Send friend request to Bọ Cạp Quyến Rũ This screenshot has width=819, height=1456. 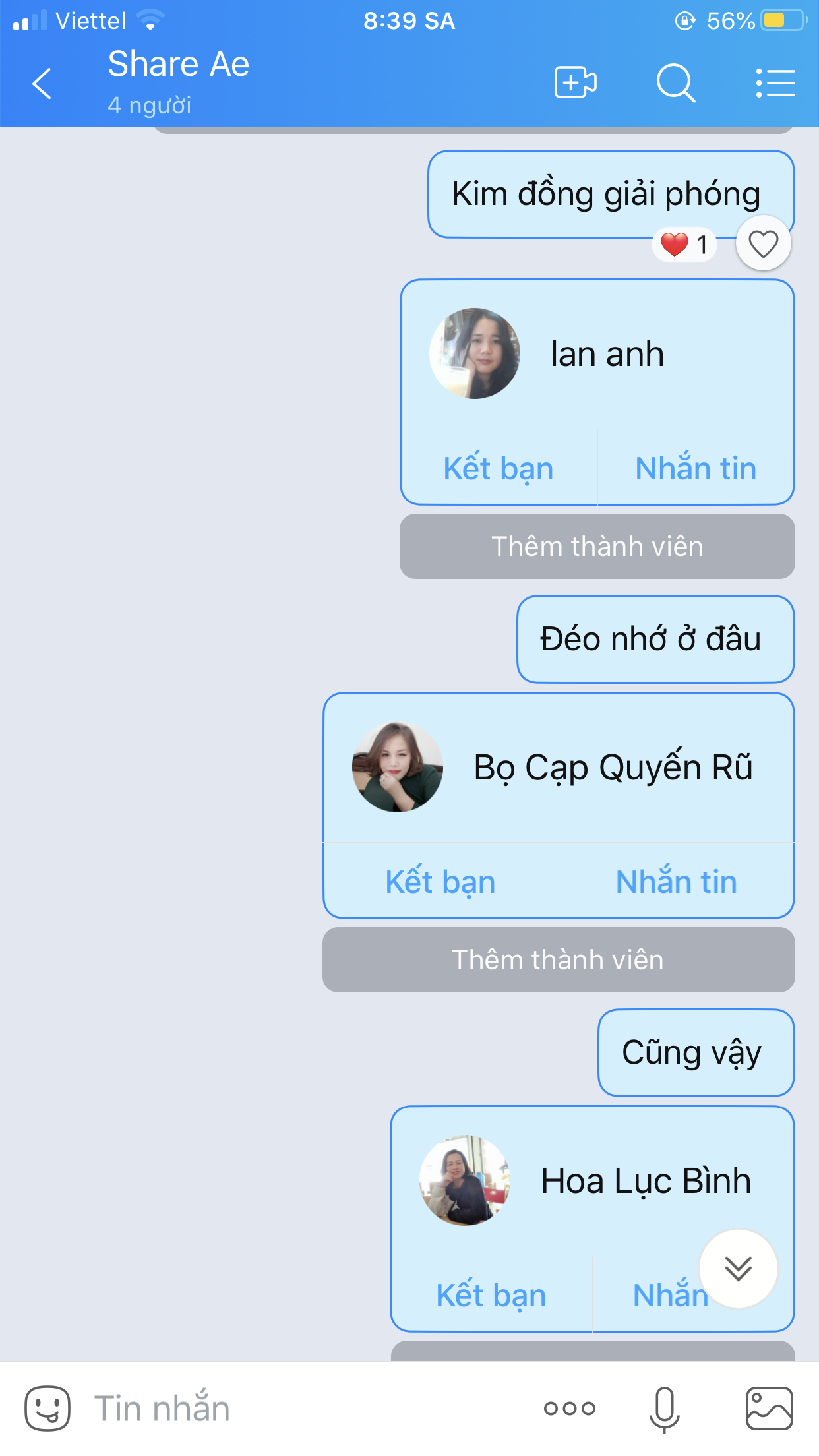pos(440,882)
